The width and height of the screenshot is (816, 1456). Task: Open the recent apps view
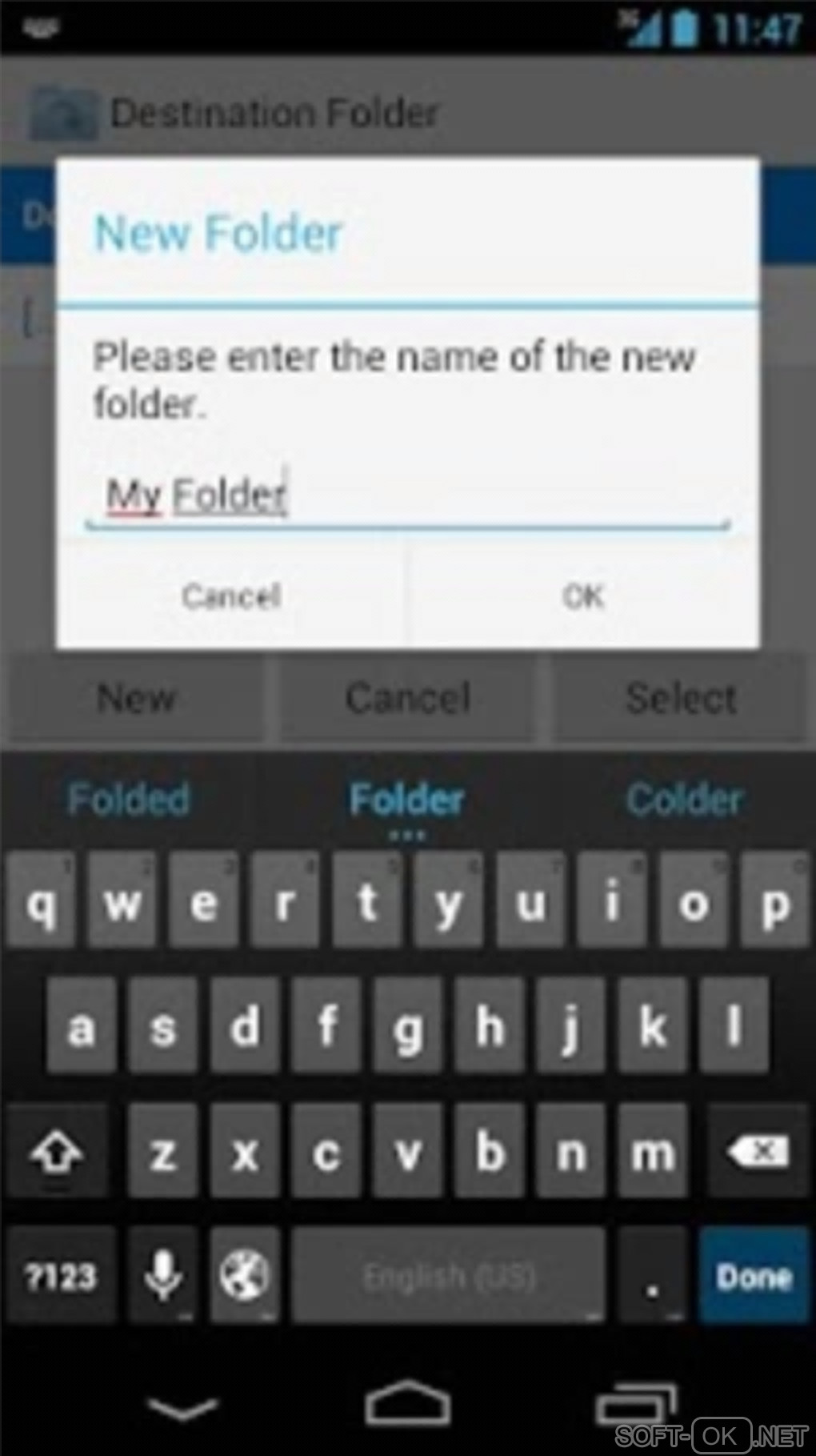pyautogui.click(x=636, y=1405)
